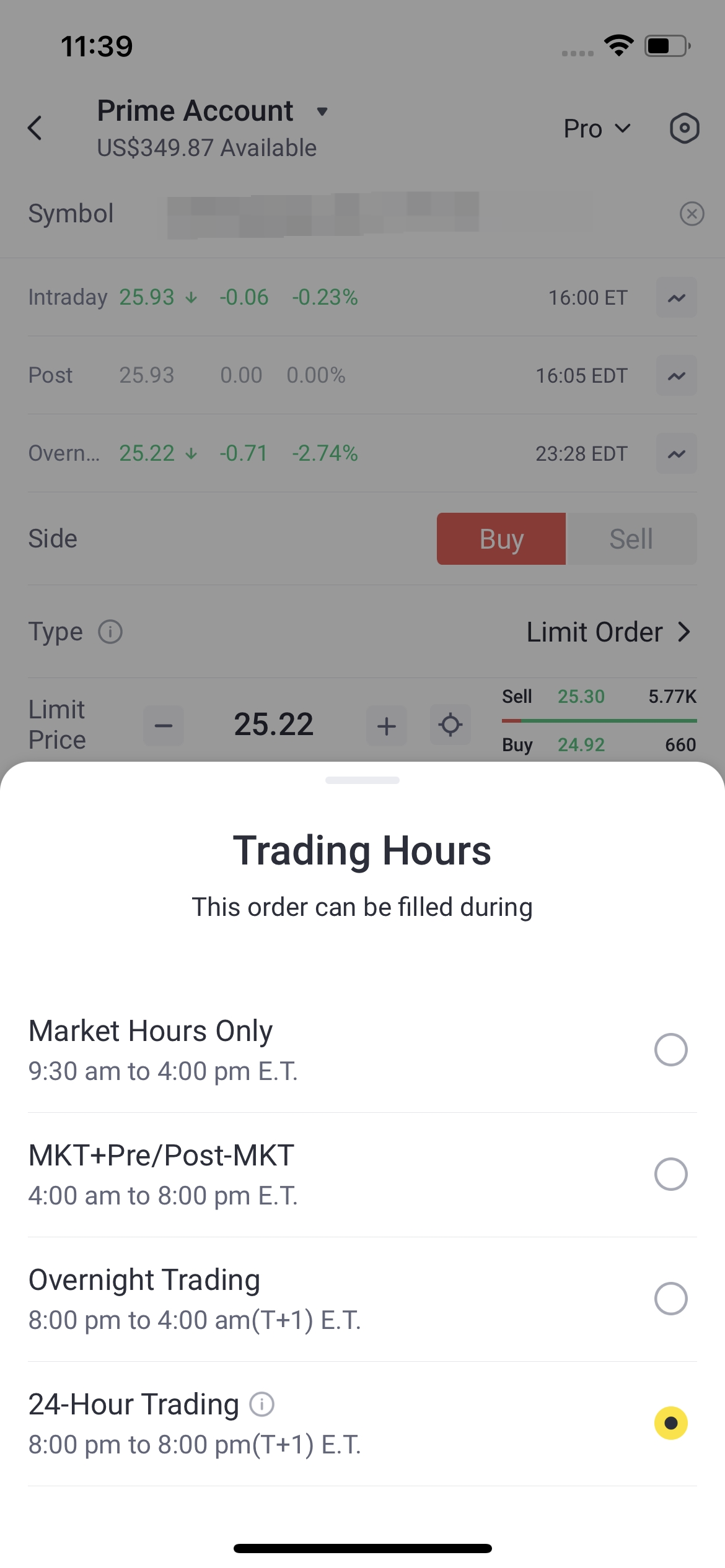This screenshot has width=725, height=1568.
Task: Choose MKT+Pre/Post-MKT trading hours
Action: coord(362,1175)
